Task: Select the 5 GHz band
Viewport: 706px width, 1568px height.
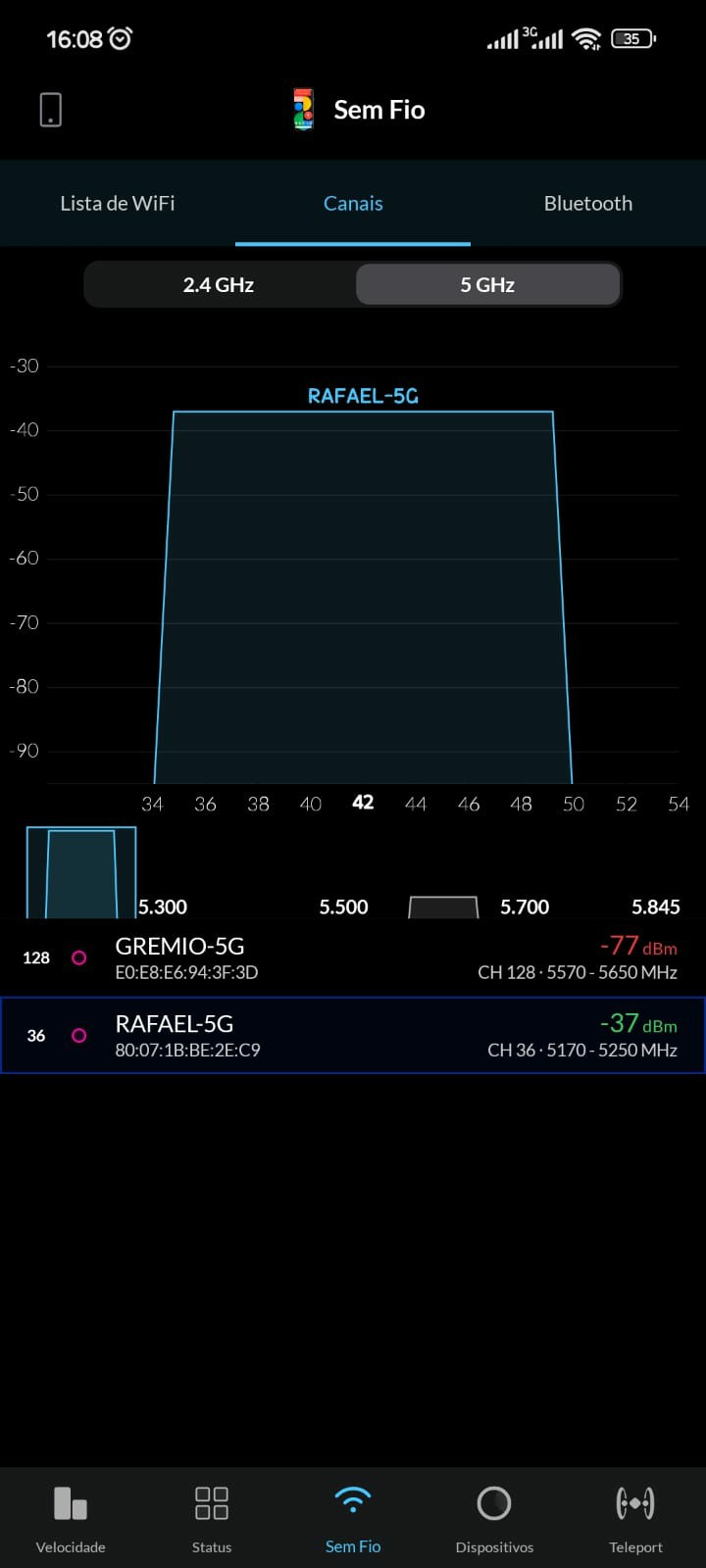Action: 487,285
